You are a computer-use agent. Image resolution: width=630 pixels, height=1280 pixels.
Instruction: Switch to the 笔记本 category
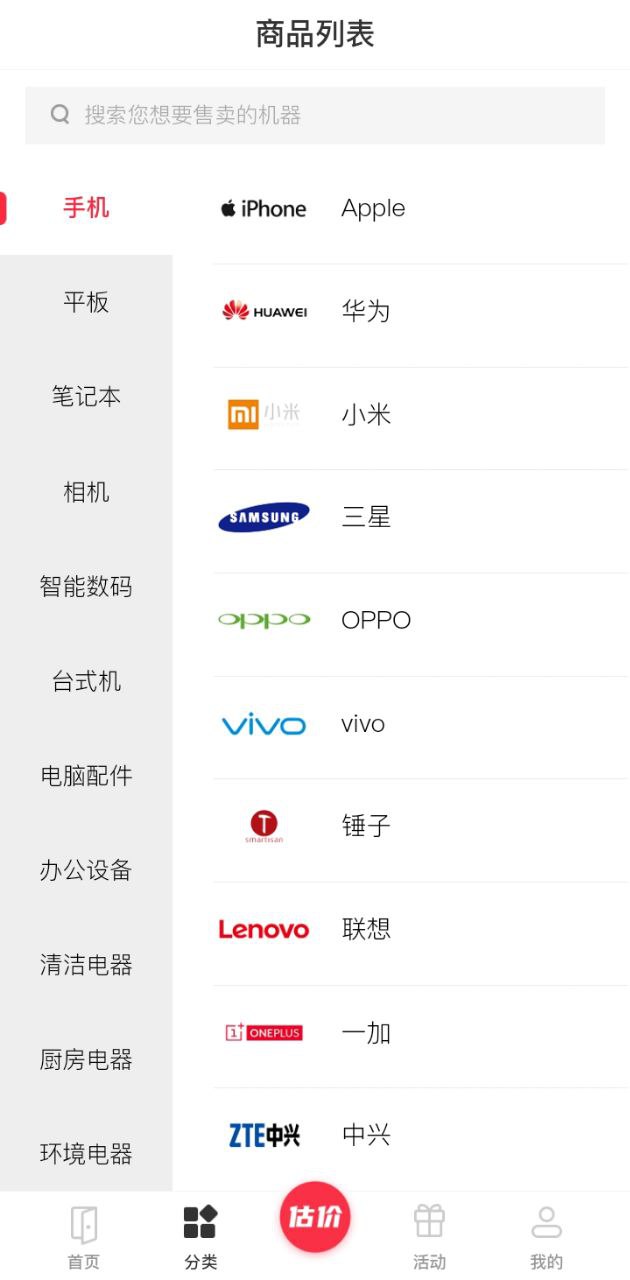coord(86,397)
